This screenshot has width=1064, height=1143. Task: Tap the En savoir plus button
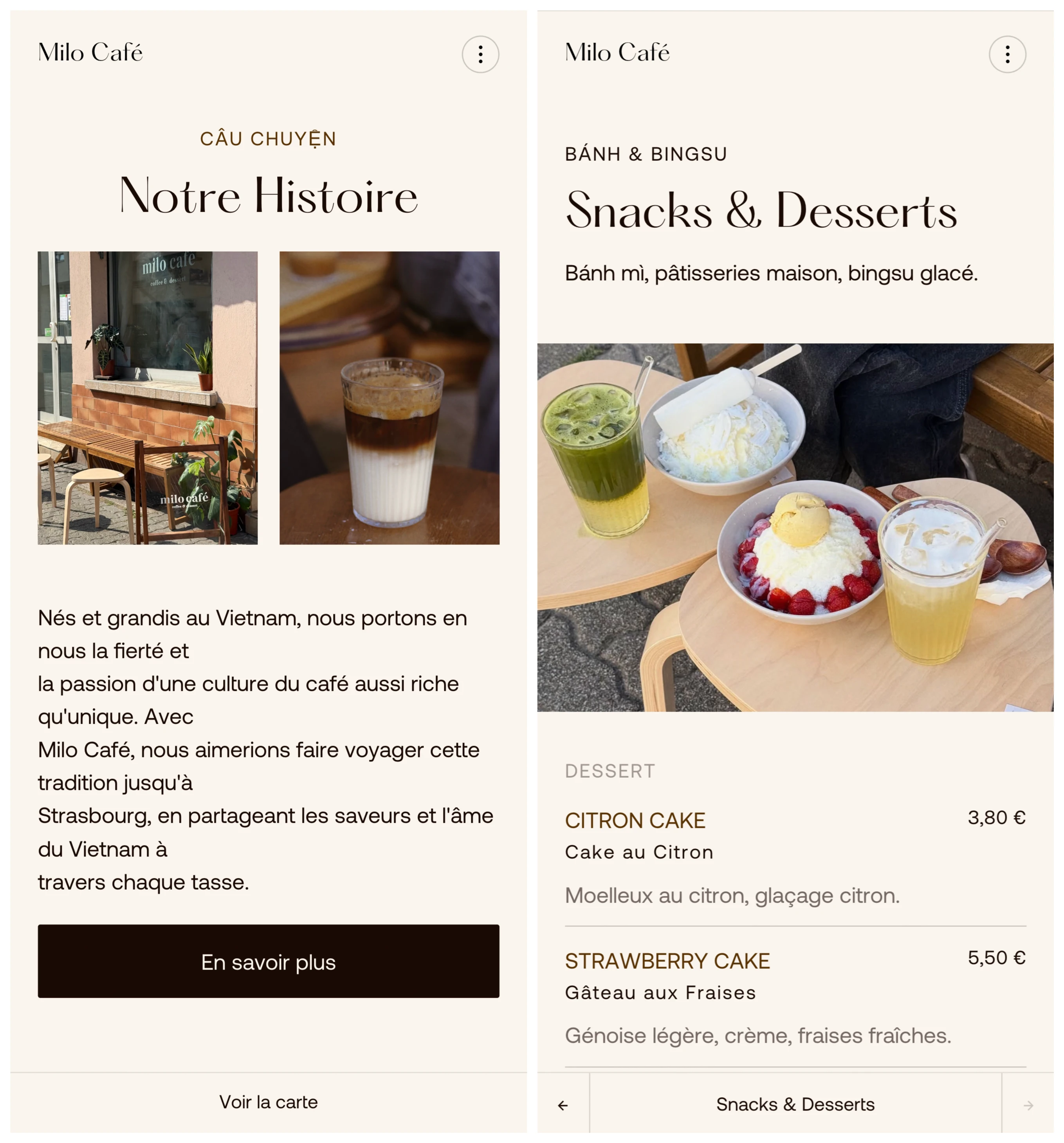269,961
